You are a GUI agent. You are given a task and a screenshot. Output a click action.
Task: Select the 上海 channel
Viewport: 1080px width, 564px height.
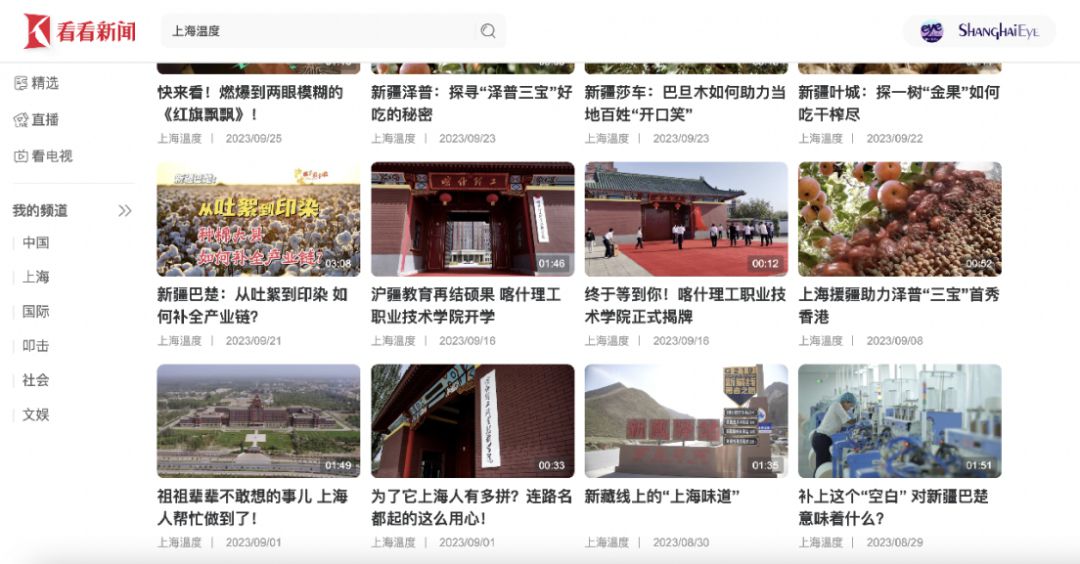36,277
